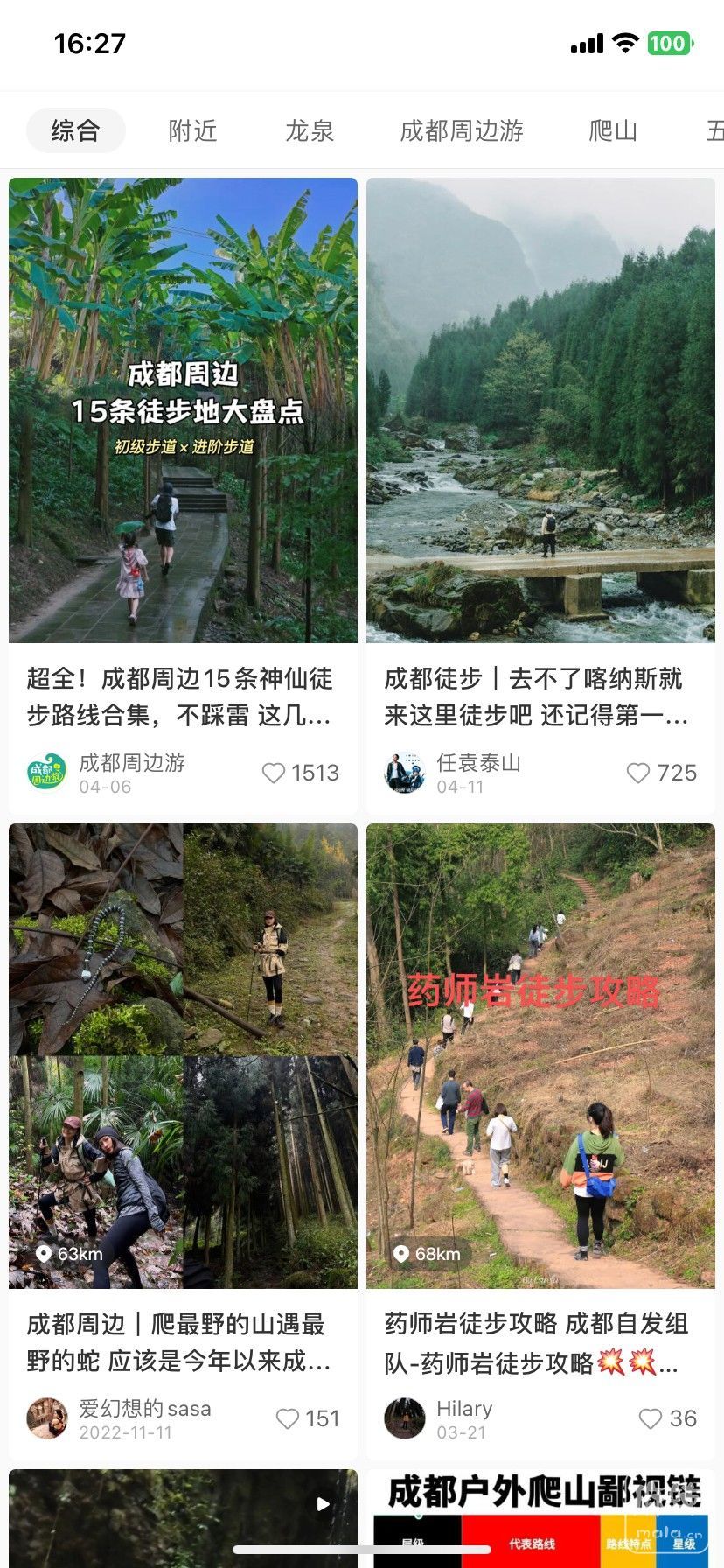Open 成都周边游's profile avatar

point(46,773)
